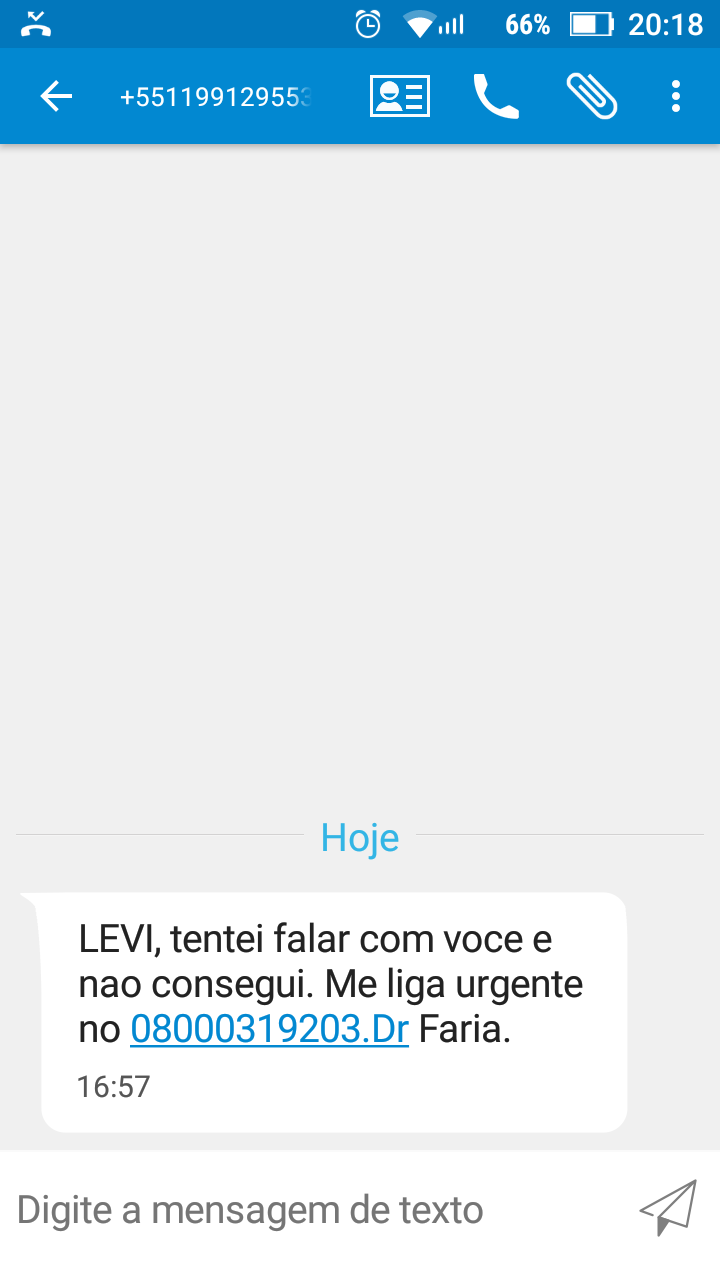Open the overflow menu

676,97
